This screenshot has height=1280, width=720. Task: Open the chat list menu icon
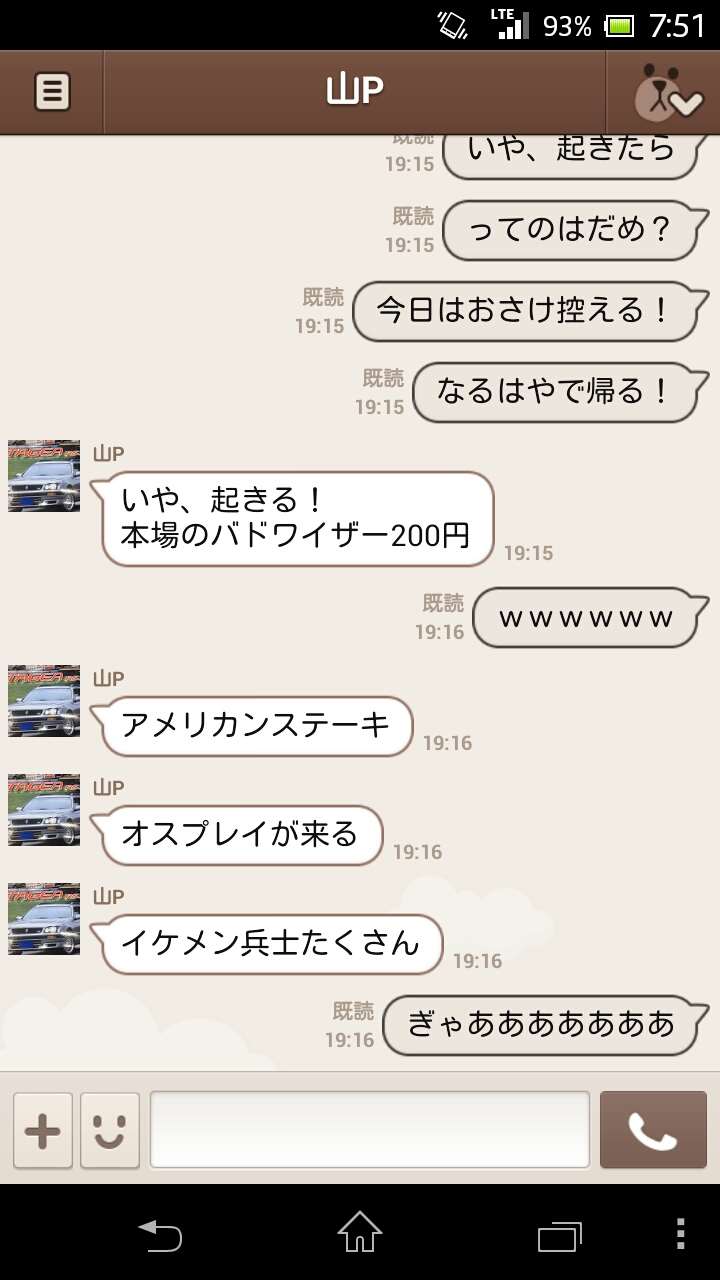click(x=52, y=92)
